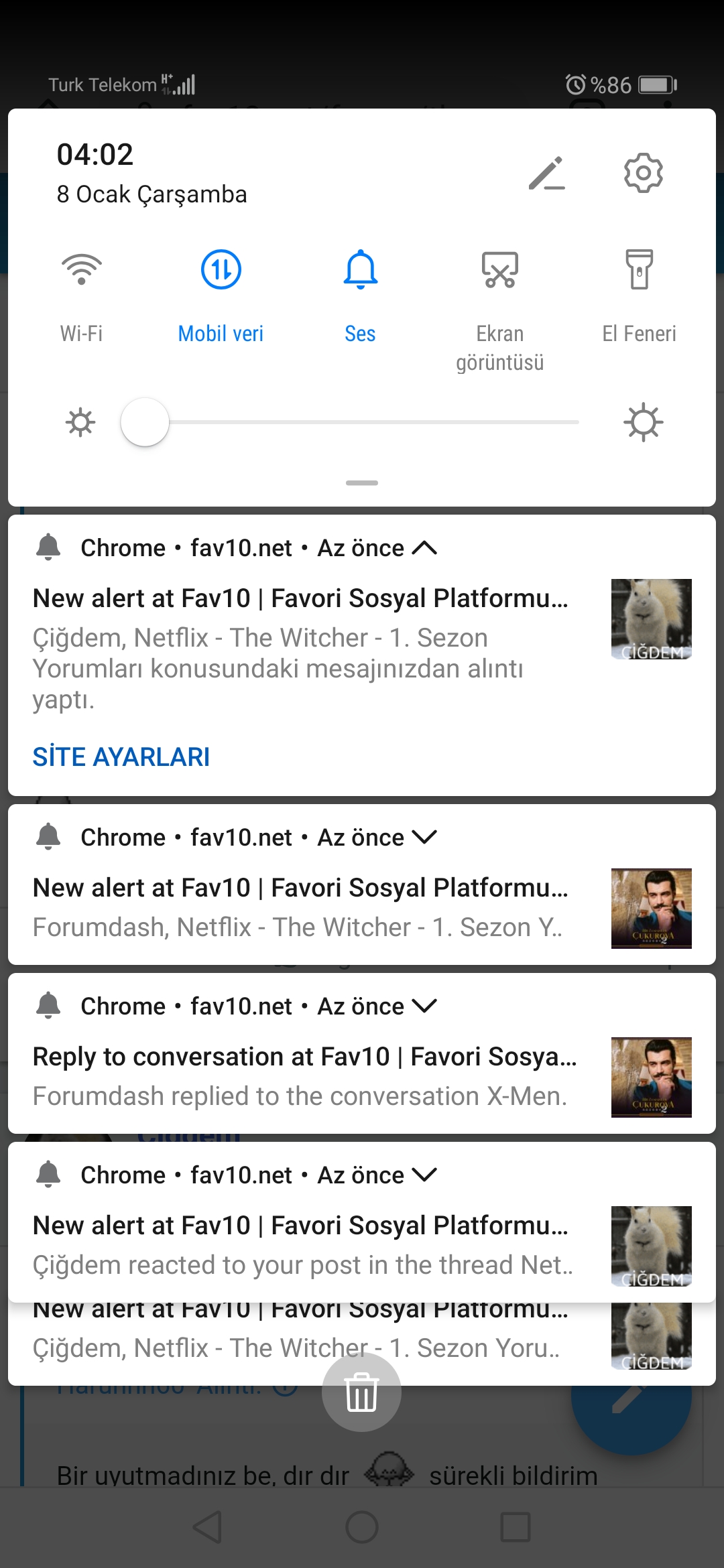The height and width of the screenshot is (1568, 724).
Task: Open 'Çiğdem reacted to your post' notification
Action: coord(302,1246)
